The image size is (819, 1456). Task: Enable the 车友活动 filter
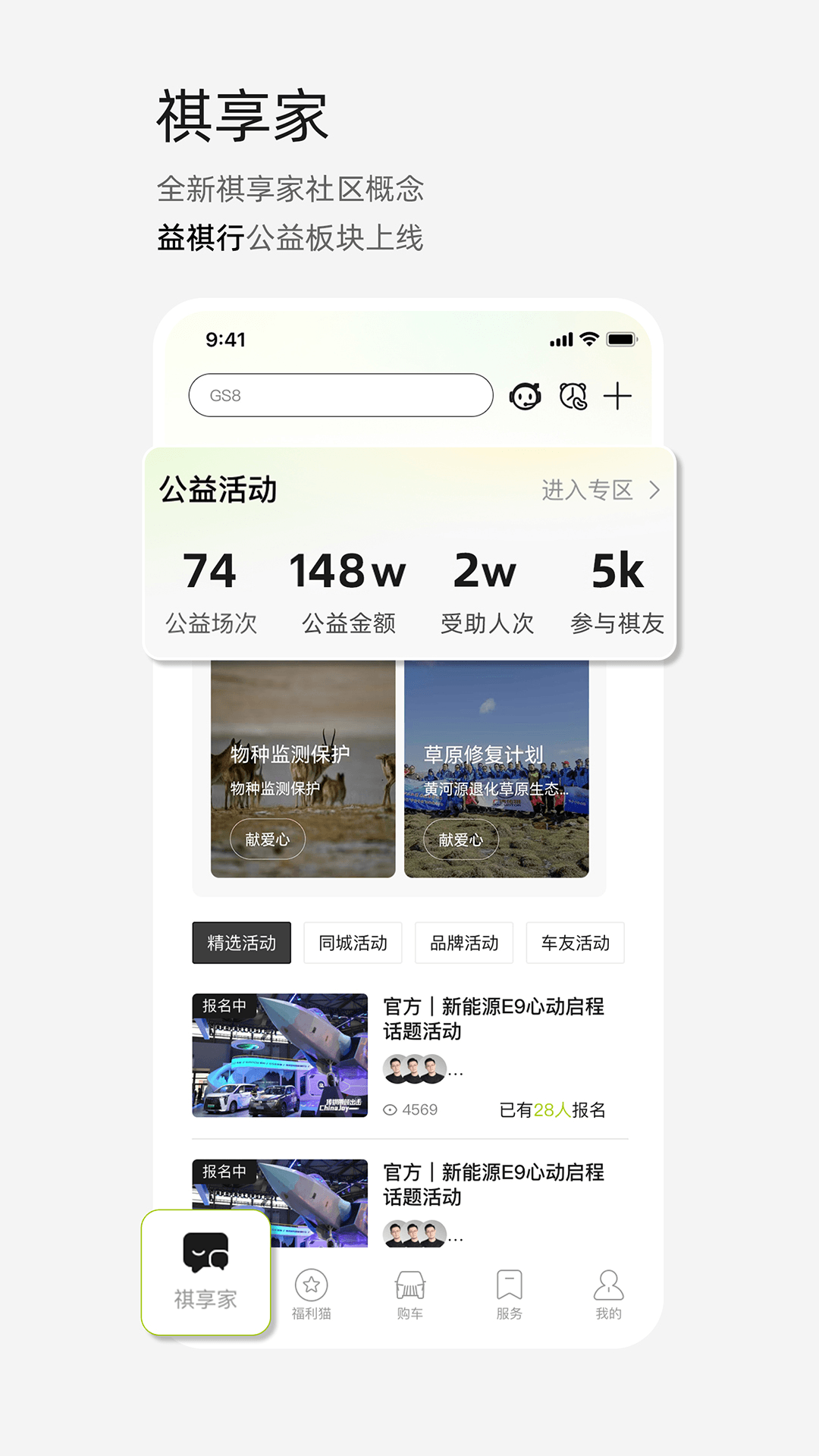pos(575,943)
